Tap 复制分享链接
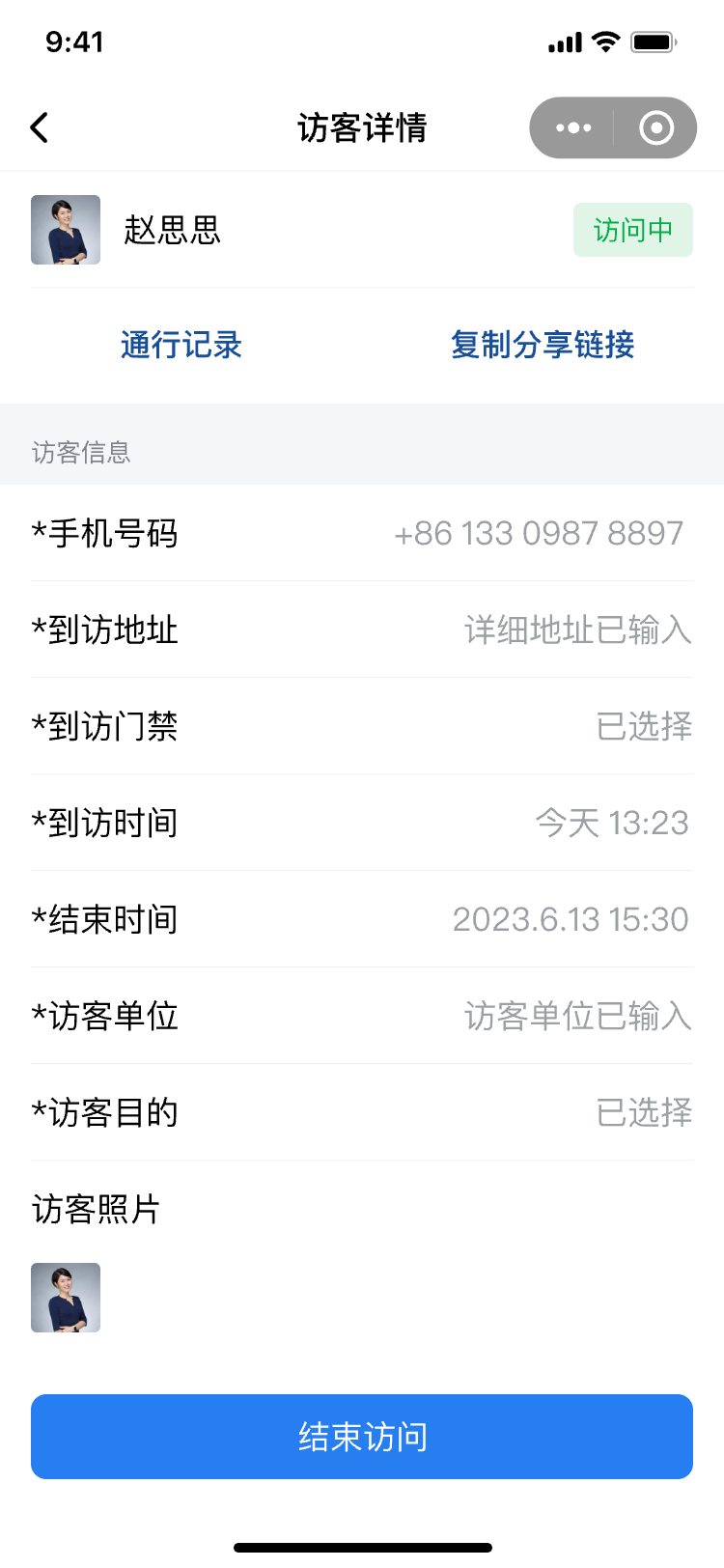724x1568 pixels. pos(543,345)
